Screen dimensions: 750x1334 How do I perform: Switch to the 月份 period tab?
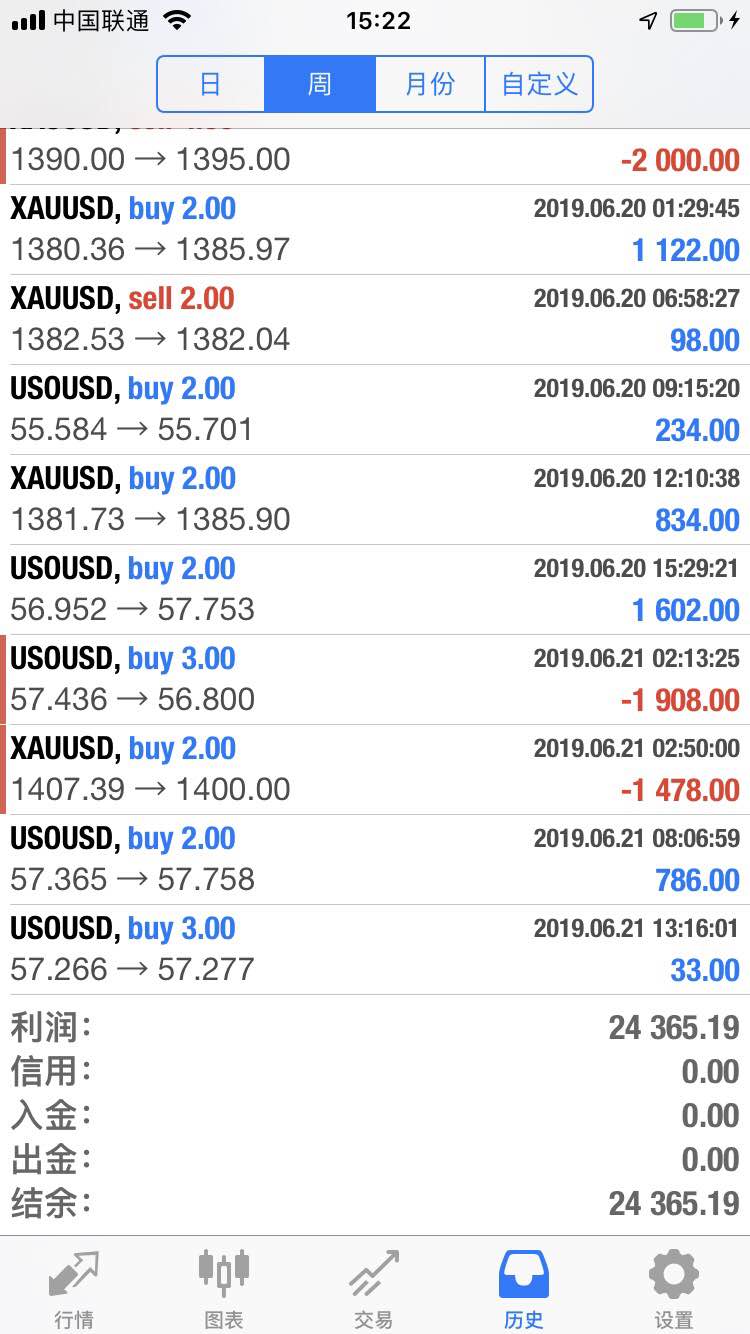click(430, 84)
